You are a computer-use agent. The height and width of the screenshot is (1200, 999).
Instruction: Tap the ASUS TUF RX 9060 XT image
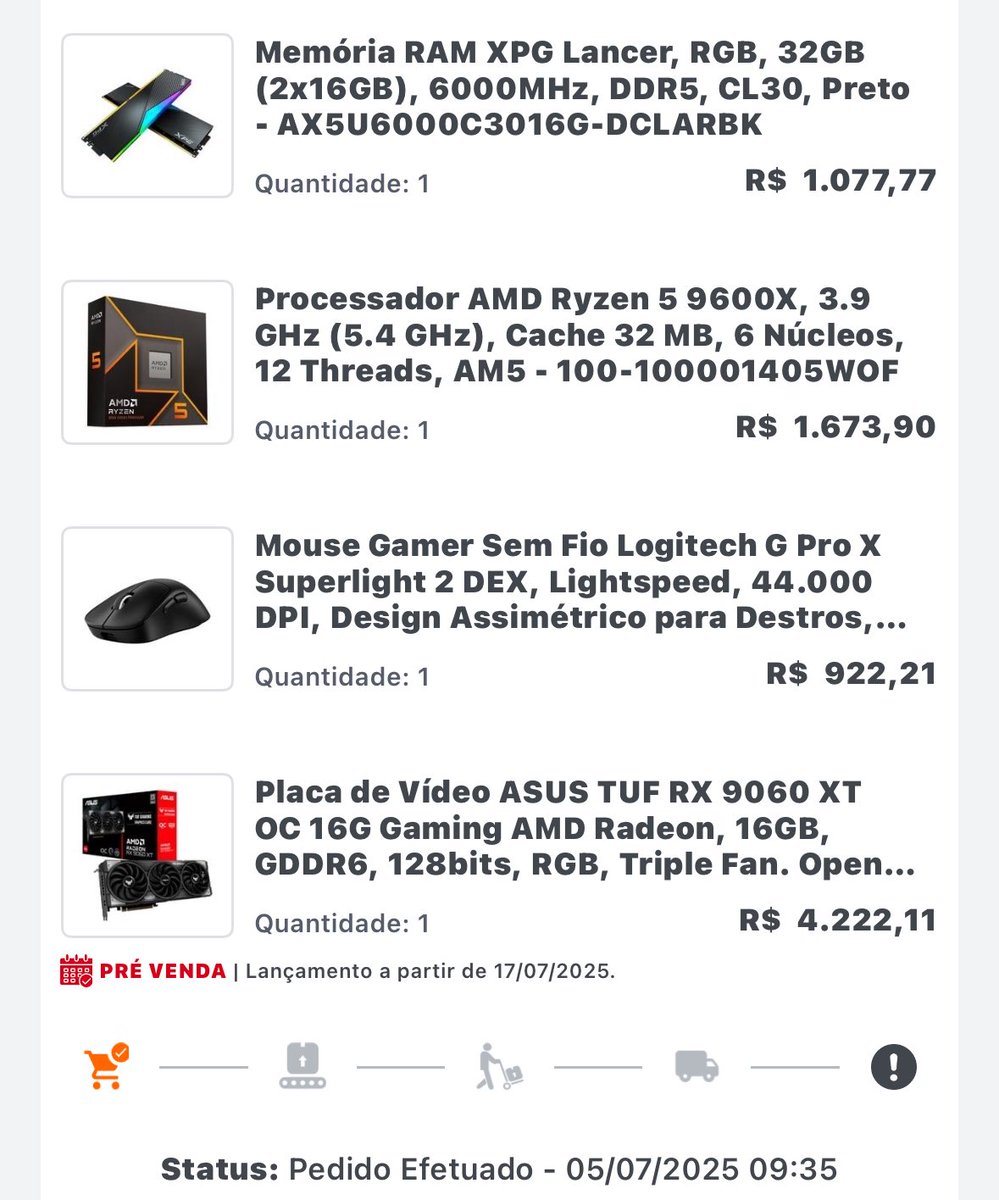click(x=147, y=855)
